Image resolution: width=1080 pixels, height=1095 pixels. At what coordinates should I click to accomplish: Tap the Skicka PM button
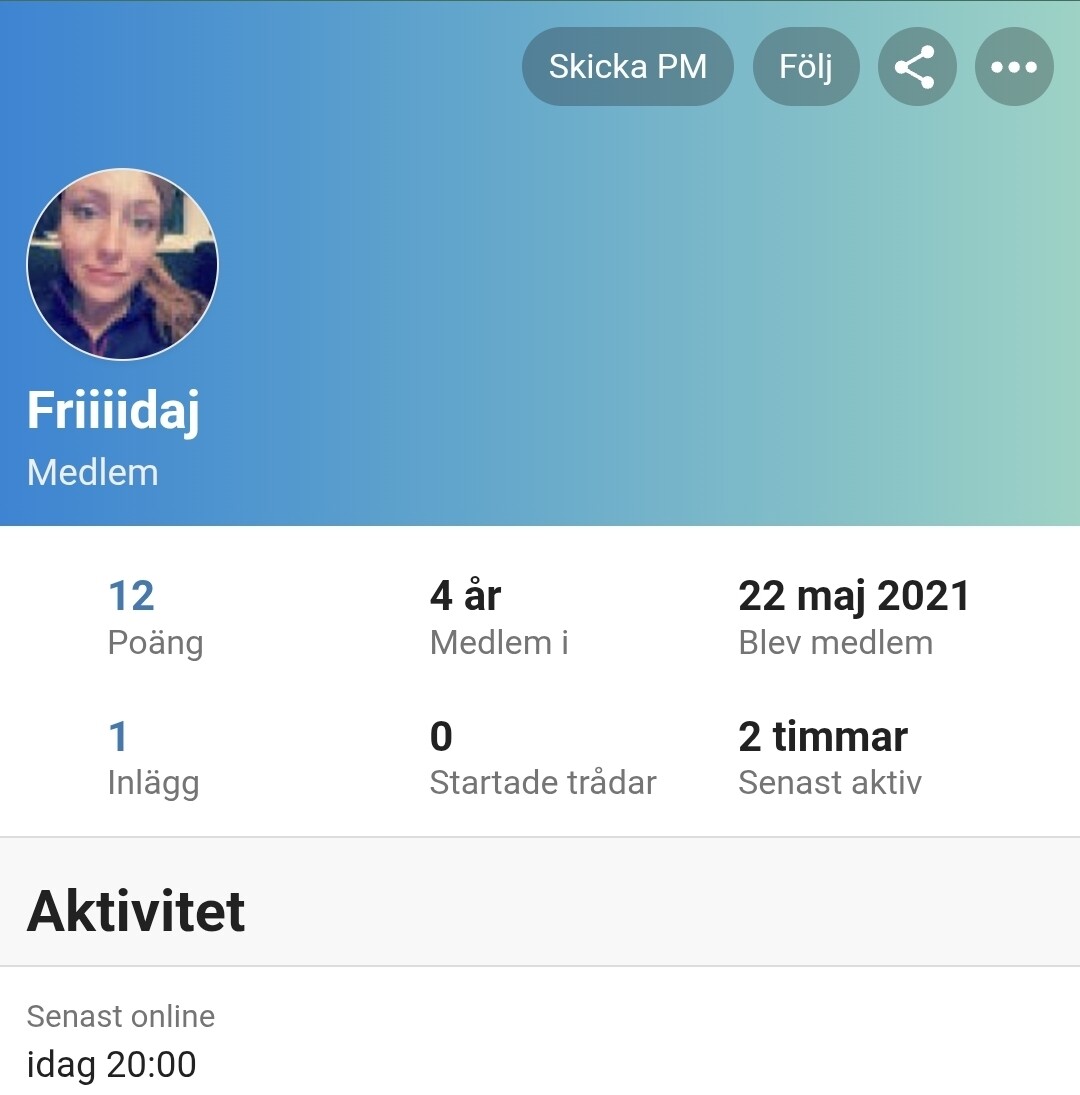627,67
